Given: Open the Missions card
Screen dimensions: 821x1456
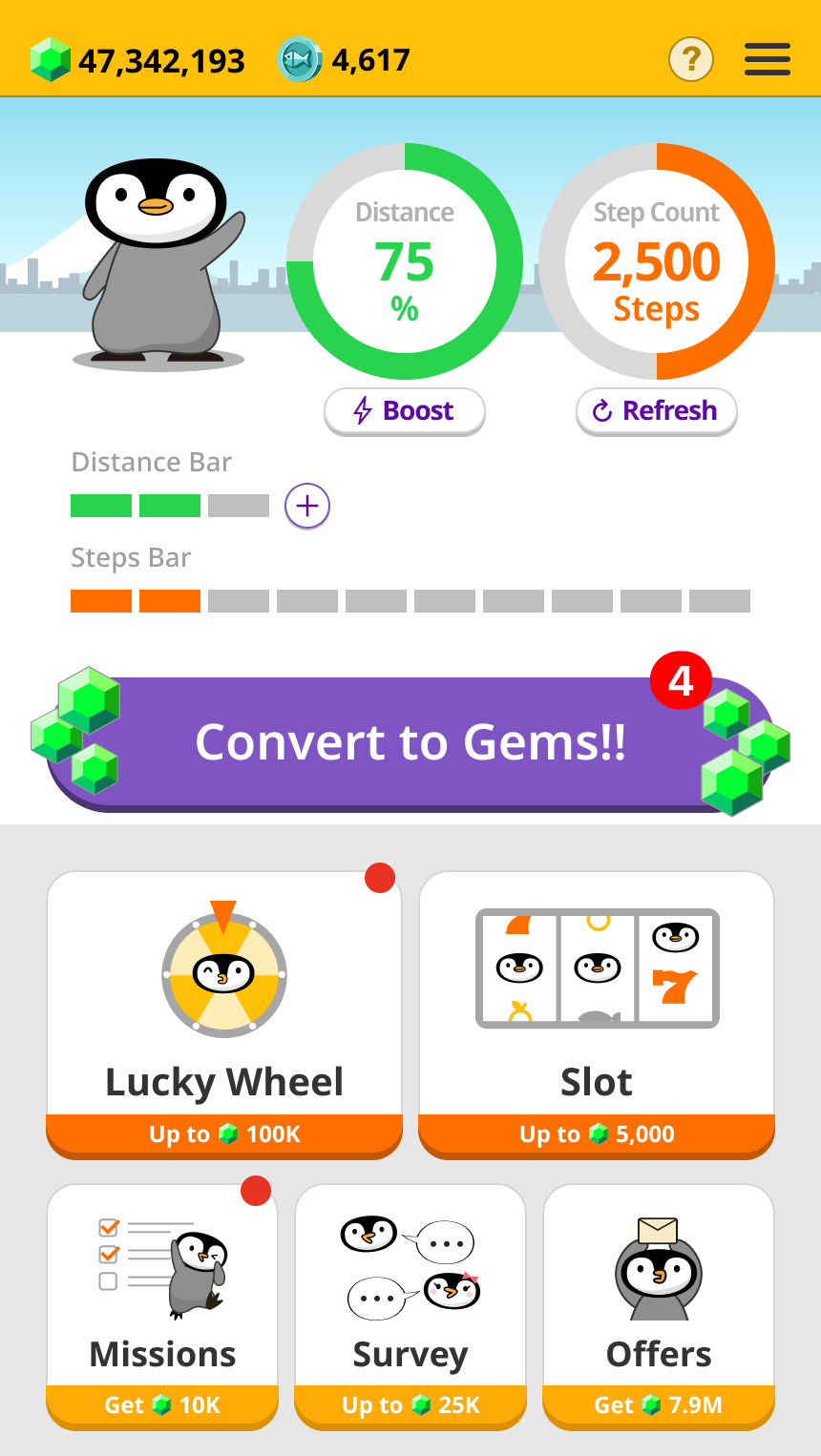Looking at the screenshot, I should coord(162,1306).
